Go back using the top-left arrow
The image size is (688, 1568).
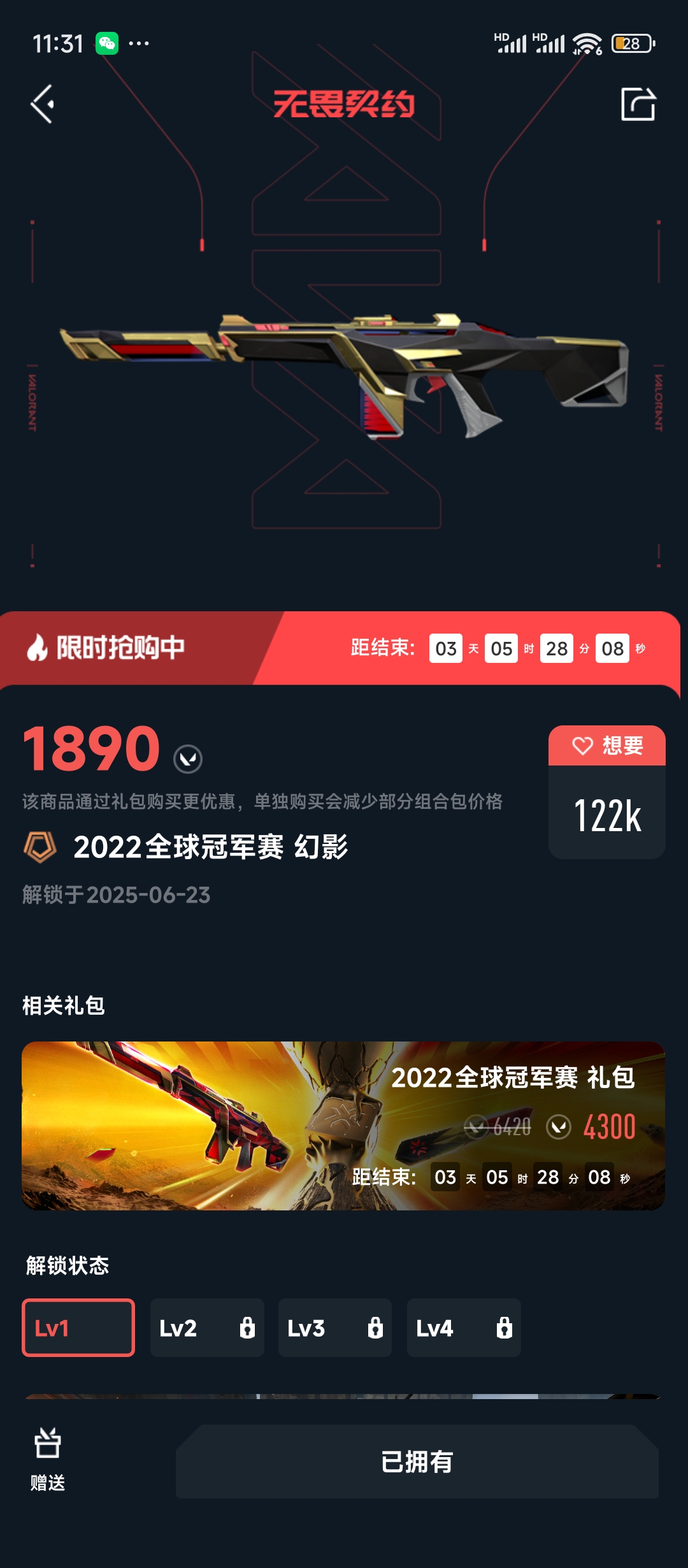(43, 104)
